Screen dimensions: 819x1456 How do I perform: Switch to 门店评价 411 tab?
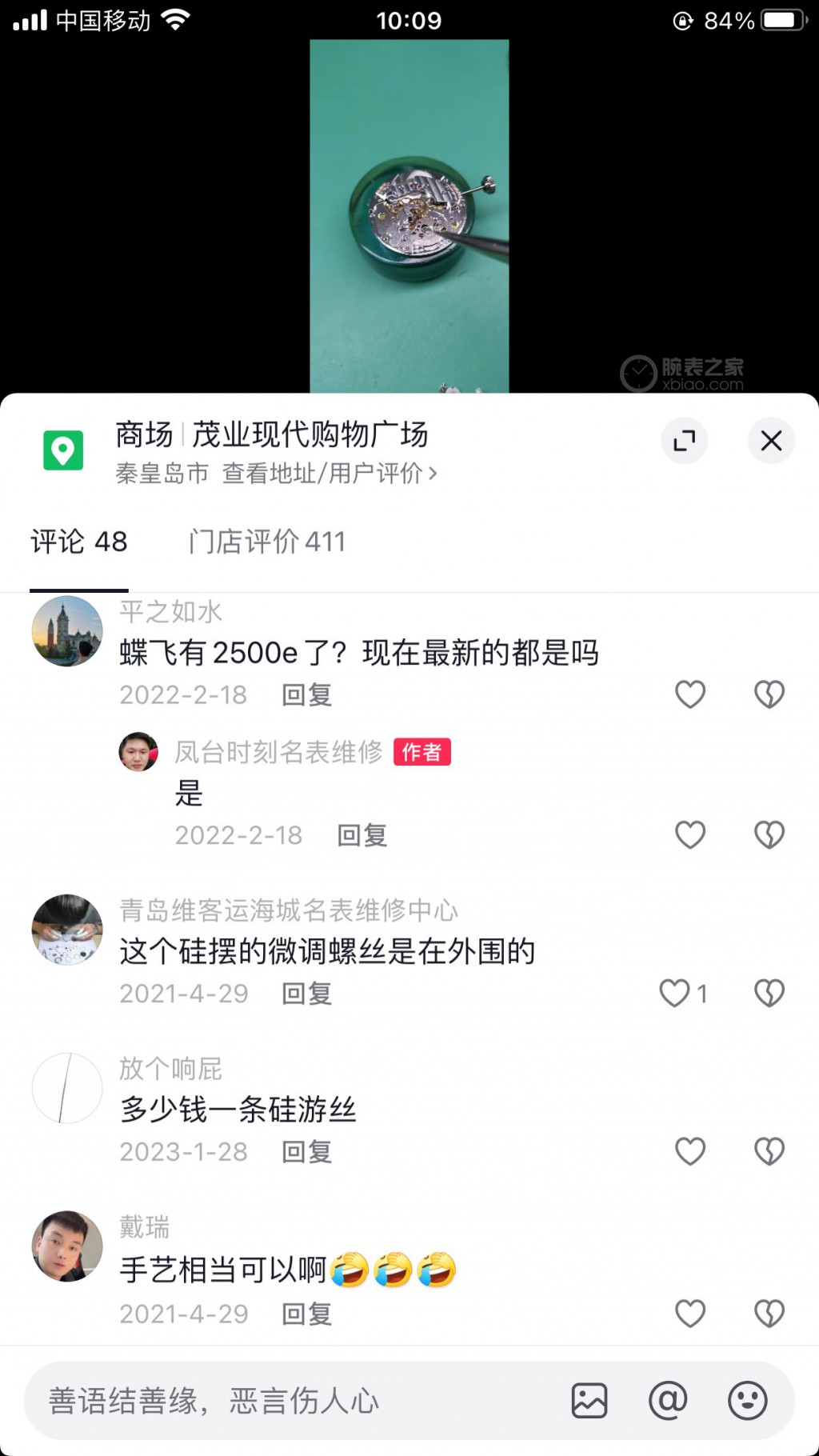point(267,542)
